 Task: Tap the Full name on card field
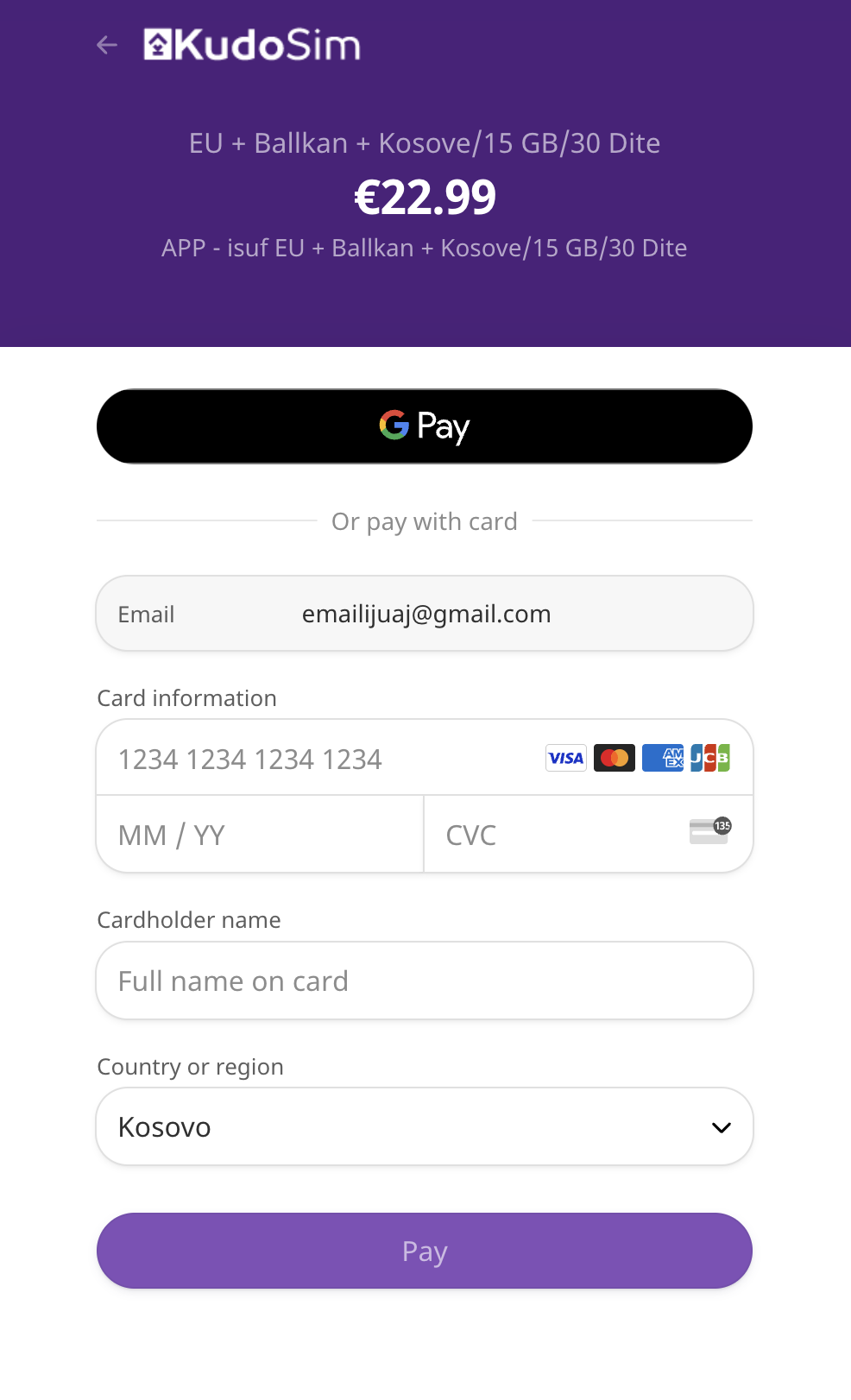tap(425, 981)
